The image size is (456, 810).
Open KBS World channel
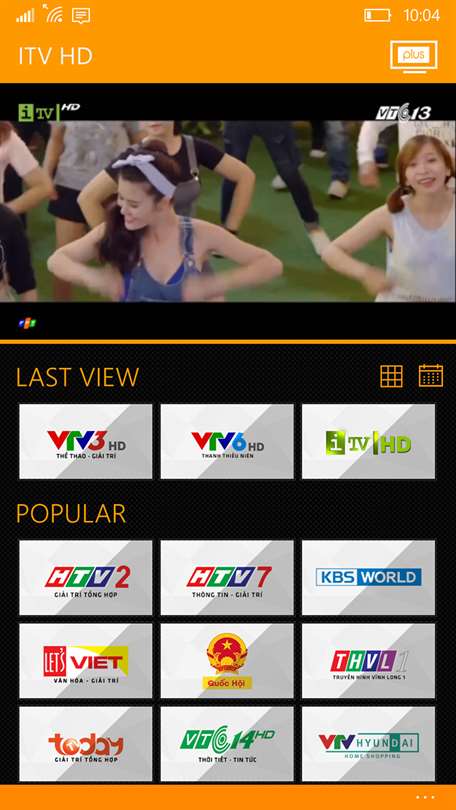pyautogui.click(x=368, y=578)
